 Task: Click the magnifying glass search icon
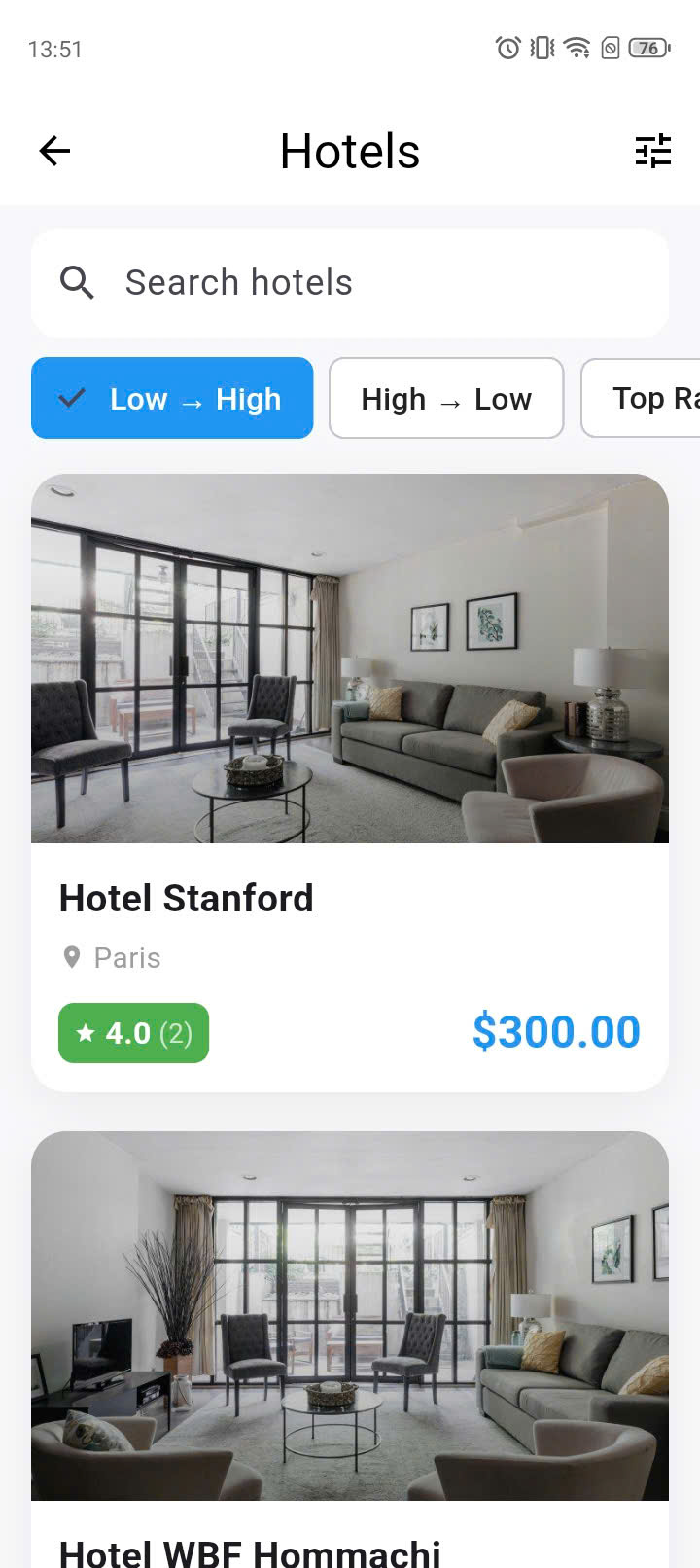77,282
